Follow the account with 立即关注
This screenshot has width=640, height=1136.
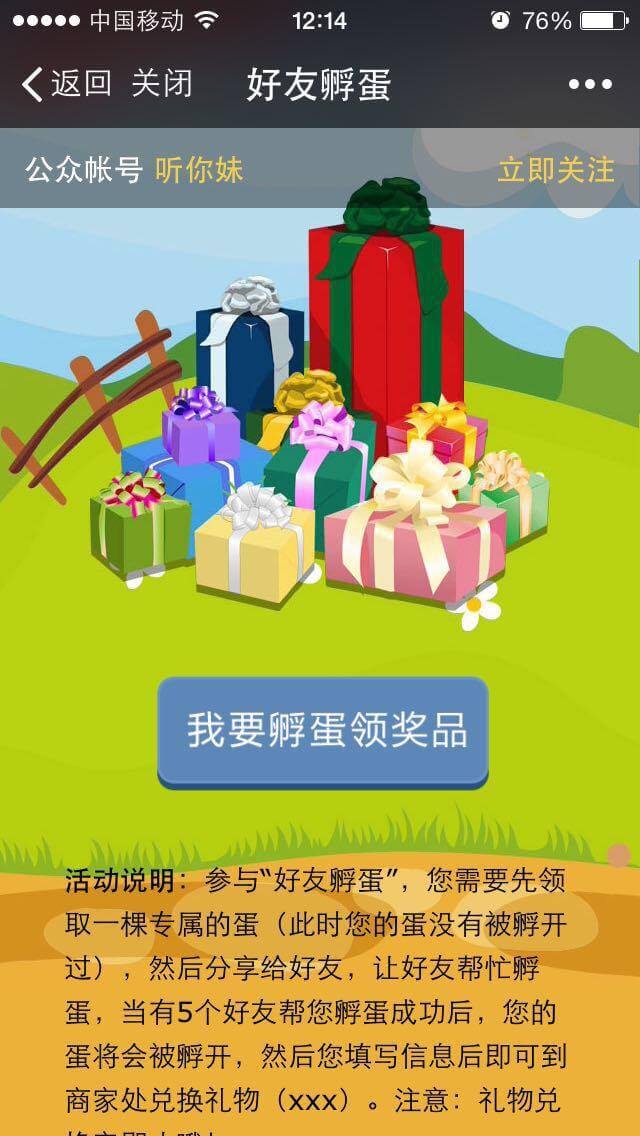556,170
